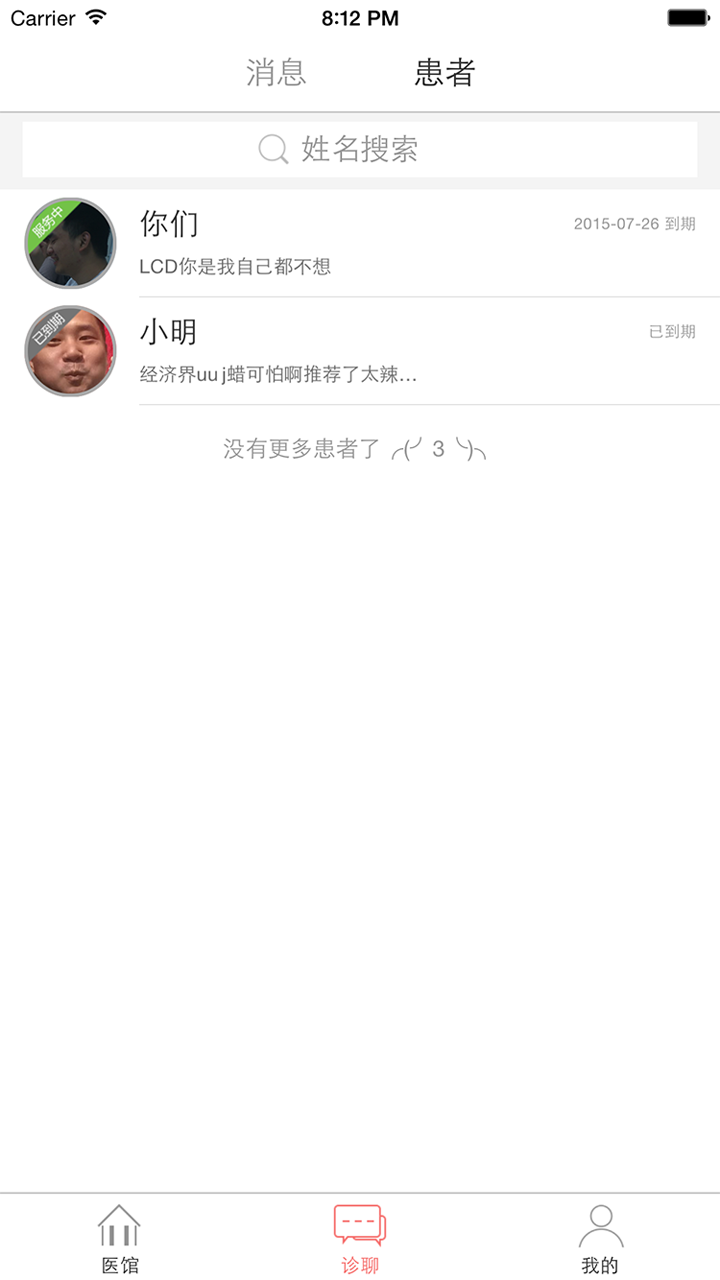The height and width of the screenshot is (1280, 720).
Task: Select the 患者 tab
Action: click(x=445, y=73)
